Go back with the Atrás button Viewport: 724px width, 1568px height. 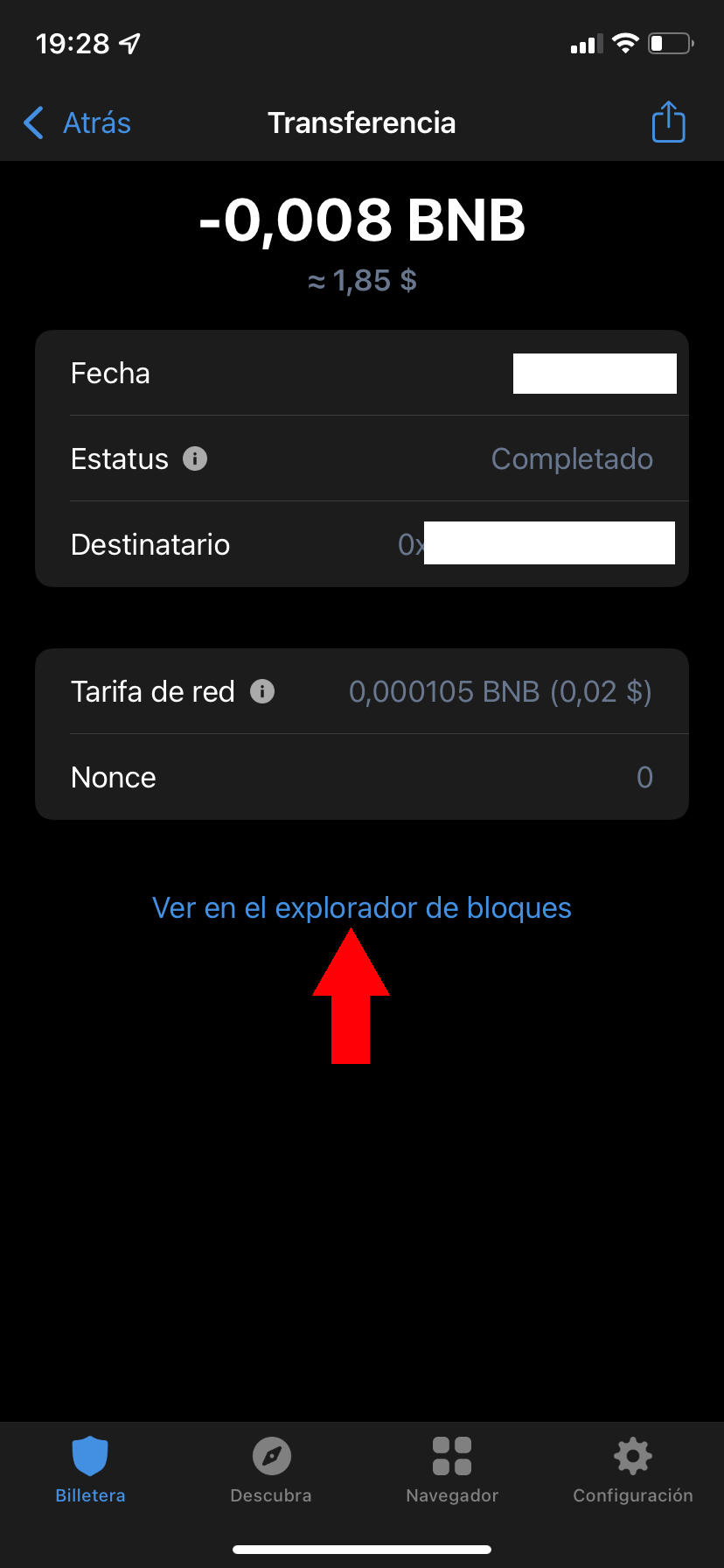click(x=77, y=122)
